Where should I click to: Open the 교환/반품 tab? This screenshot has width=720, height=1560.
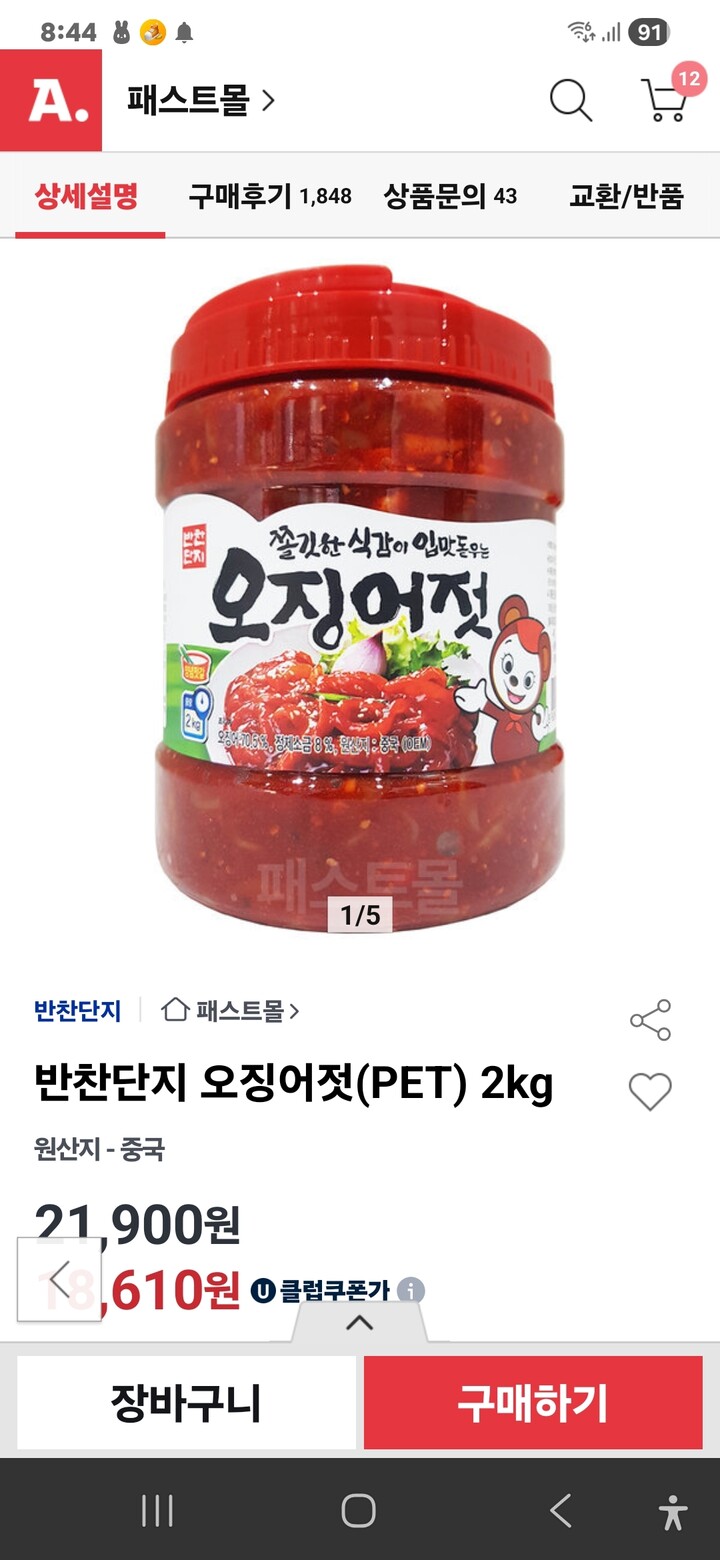[629, 196]
